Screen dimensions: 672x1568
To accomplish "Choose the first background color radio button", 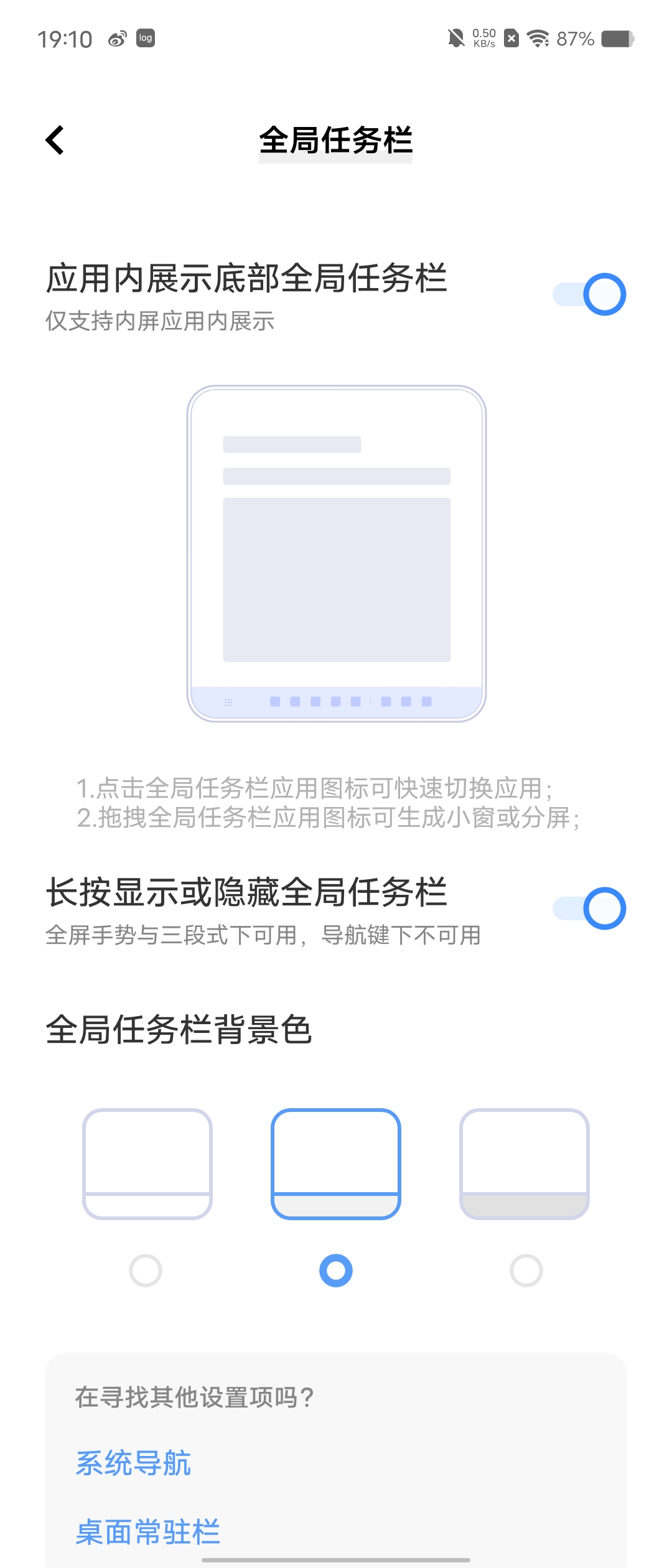I will [x=146, y=1271].
